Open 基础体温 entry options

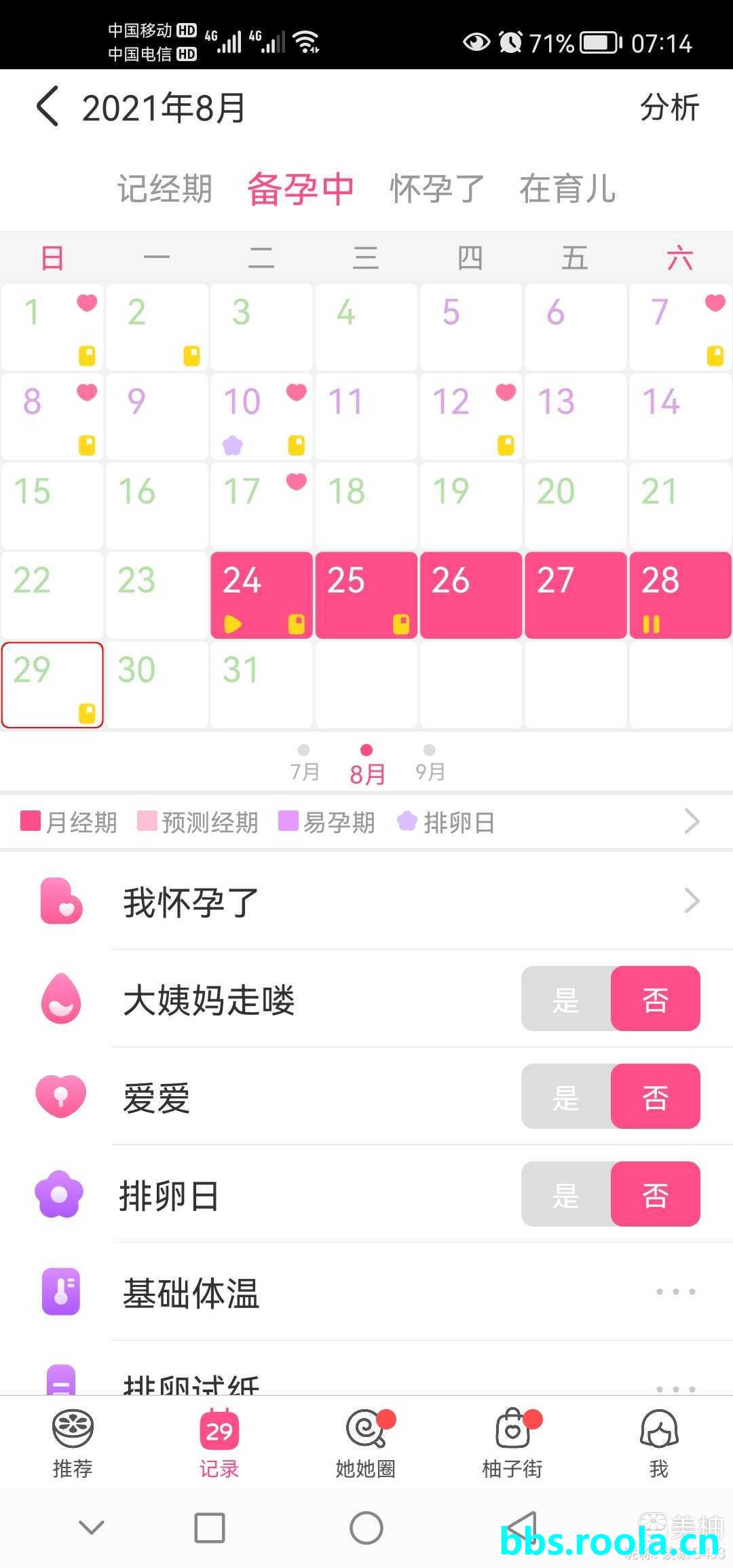(x=675, y=1292)
